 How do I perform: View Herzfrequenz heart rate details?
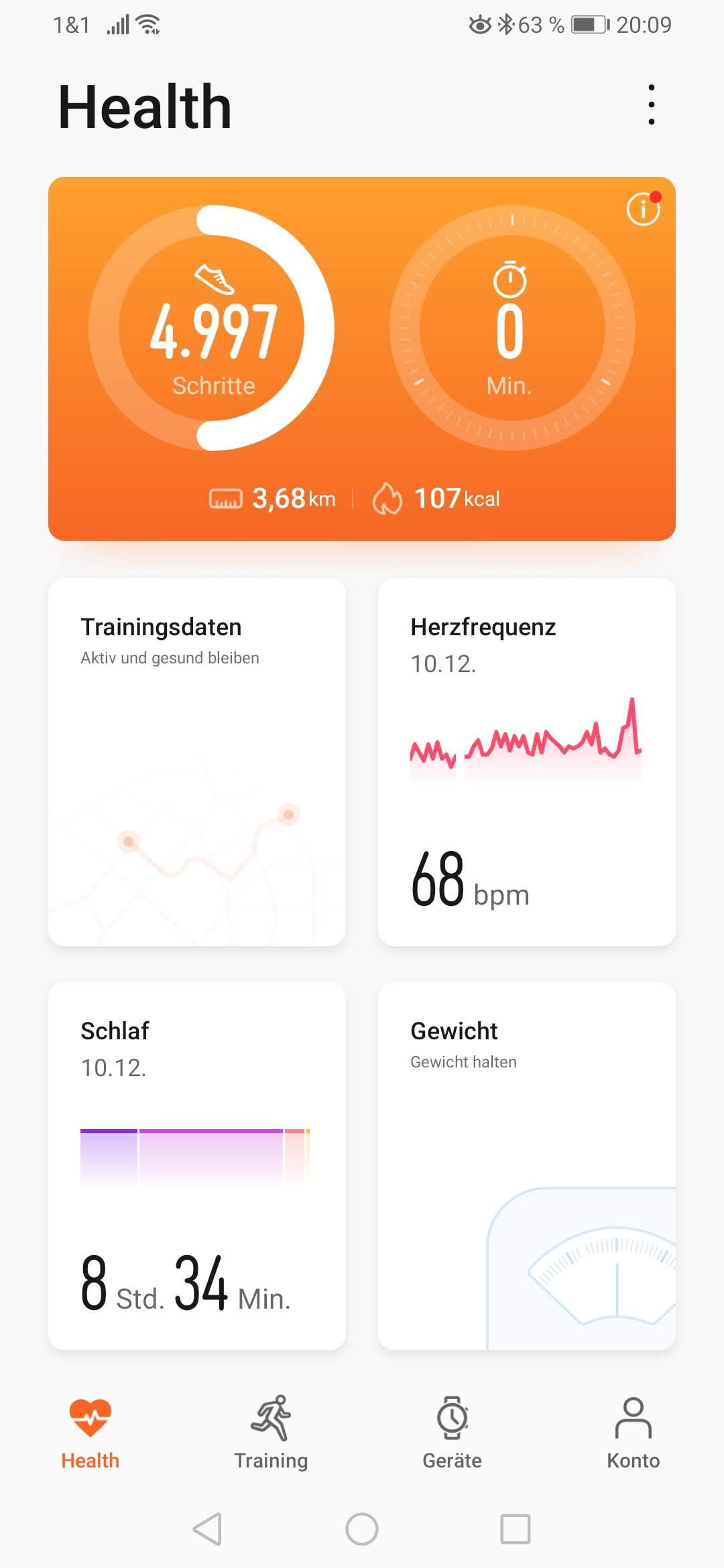[x=526, y=761]
